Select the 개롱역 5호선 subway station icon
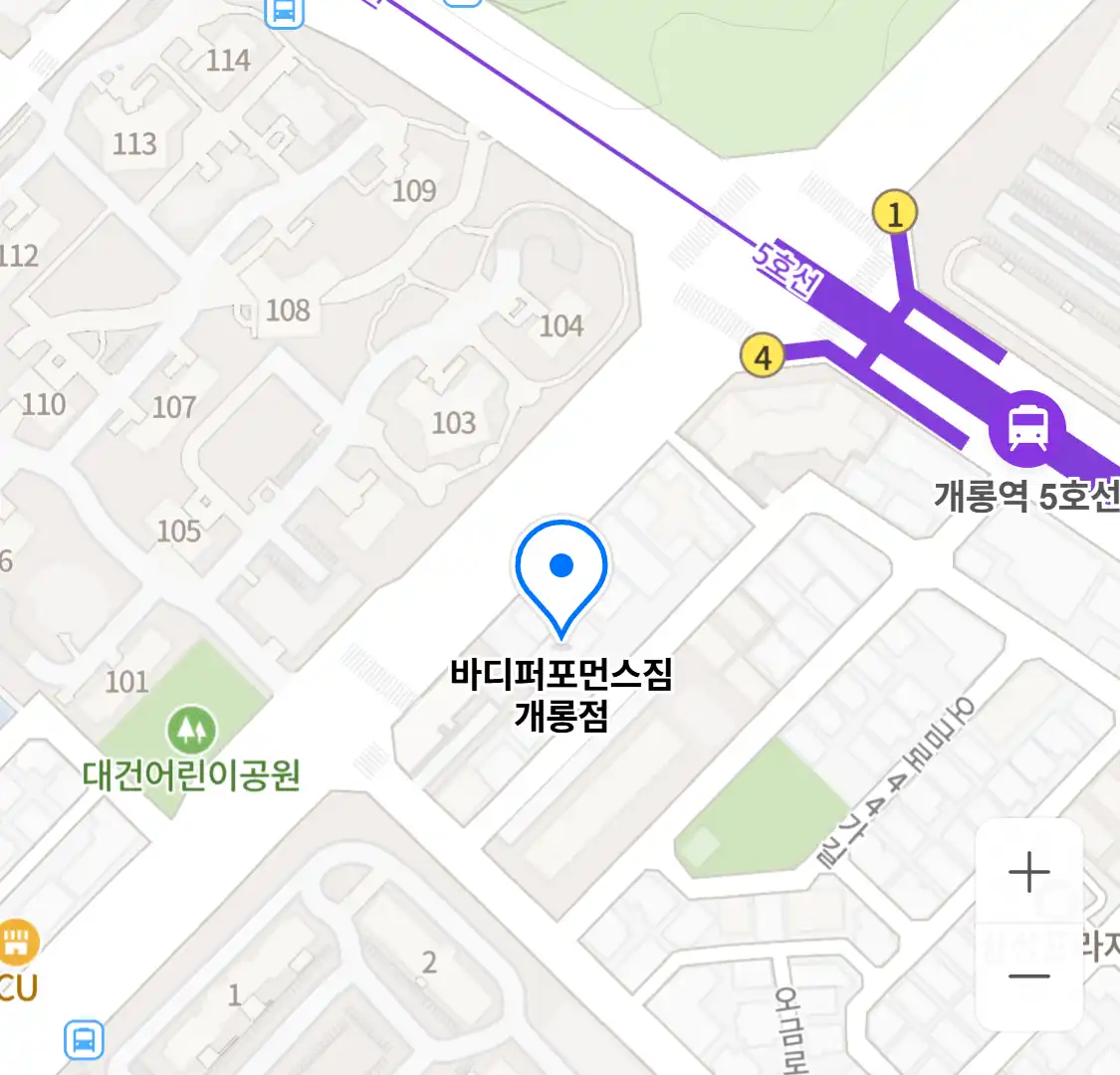 1027,428
